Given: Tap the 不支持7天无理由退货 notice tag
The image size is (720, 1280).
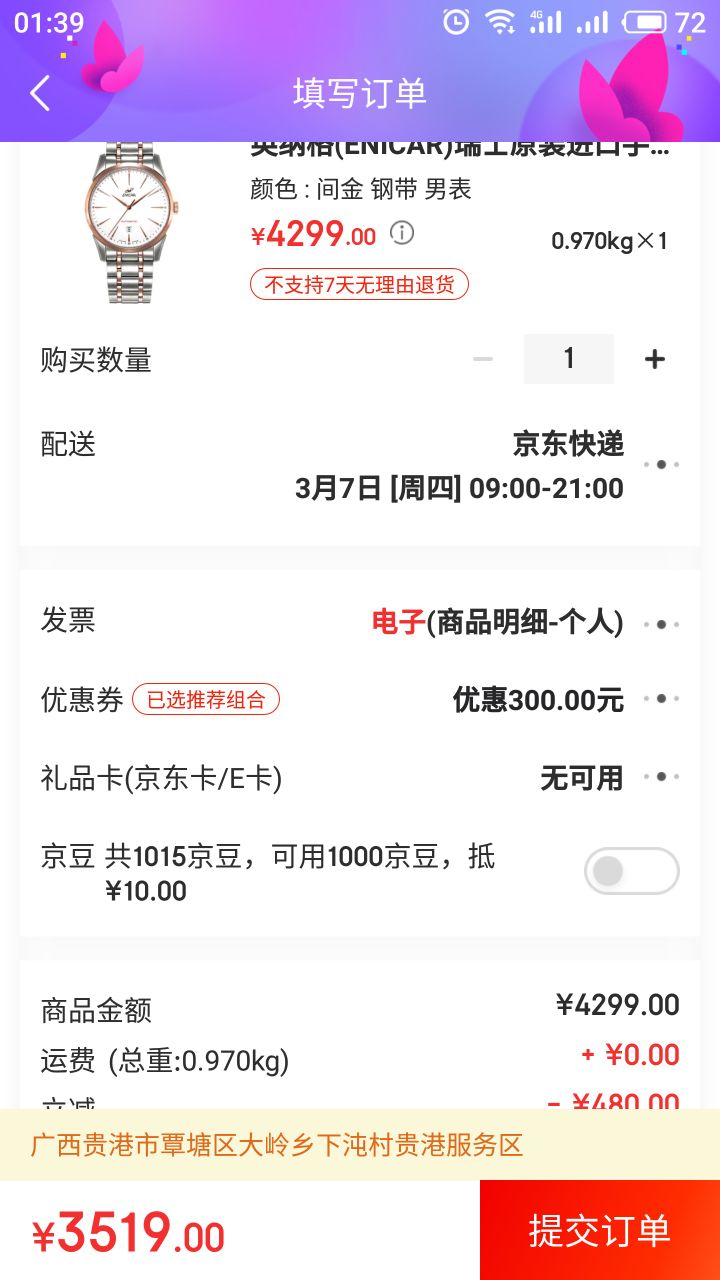Looking at the screenshot, I should (x=358, y=285).
